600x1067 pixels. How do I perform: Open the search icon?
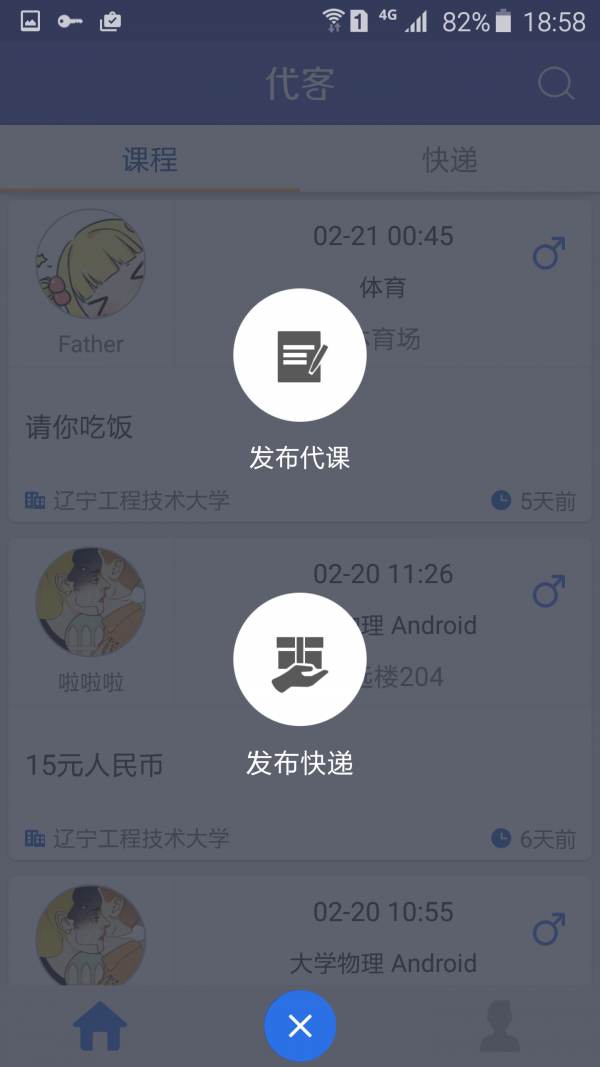click(556, 84)
